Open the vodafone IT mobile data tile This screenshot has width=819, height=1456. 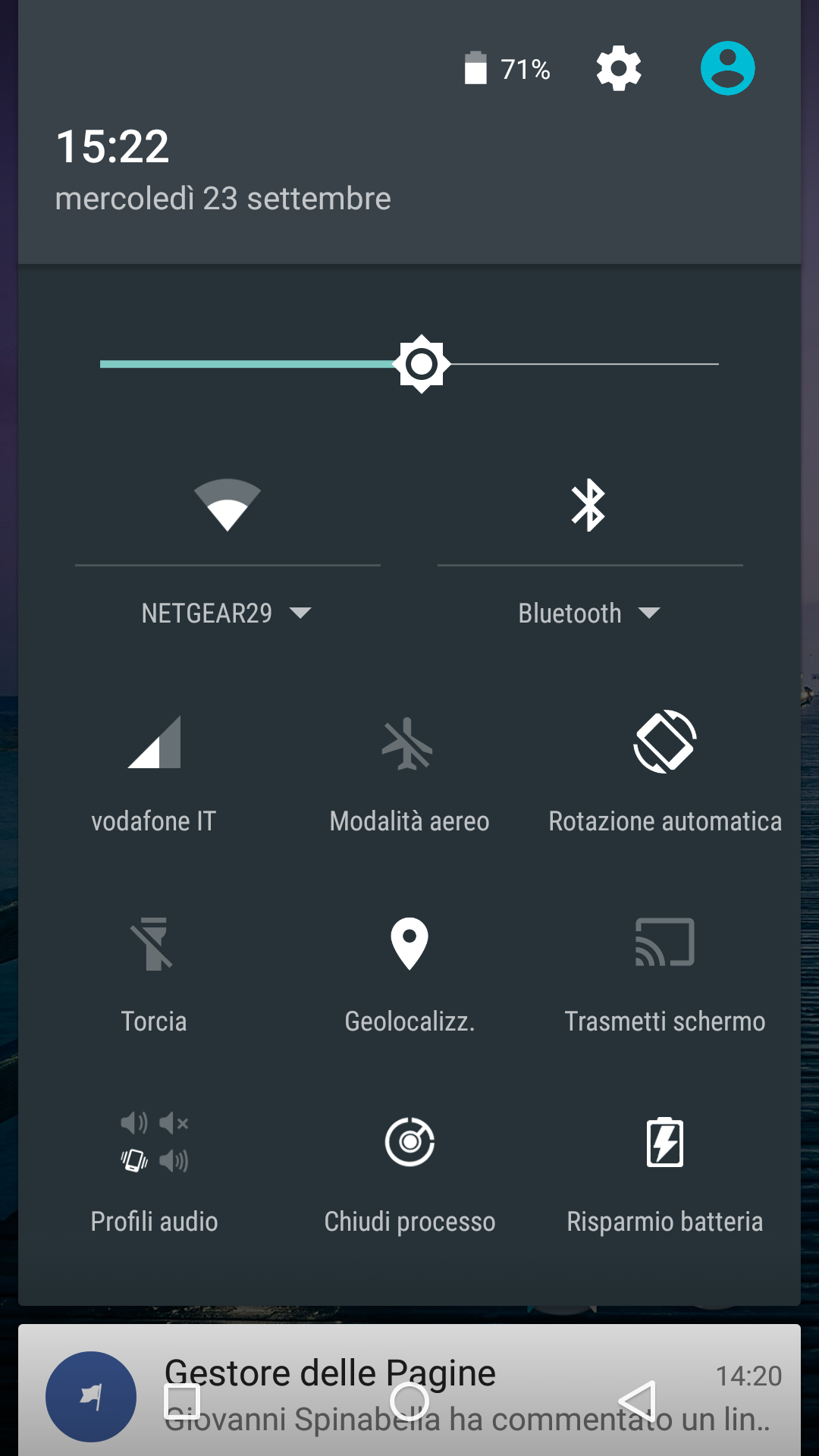tap(154, 775)
